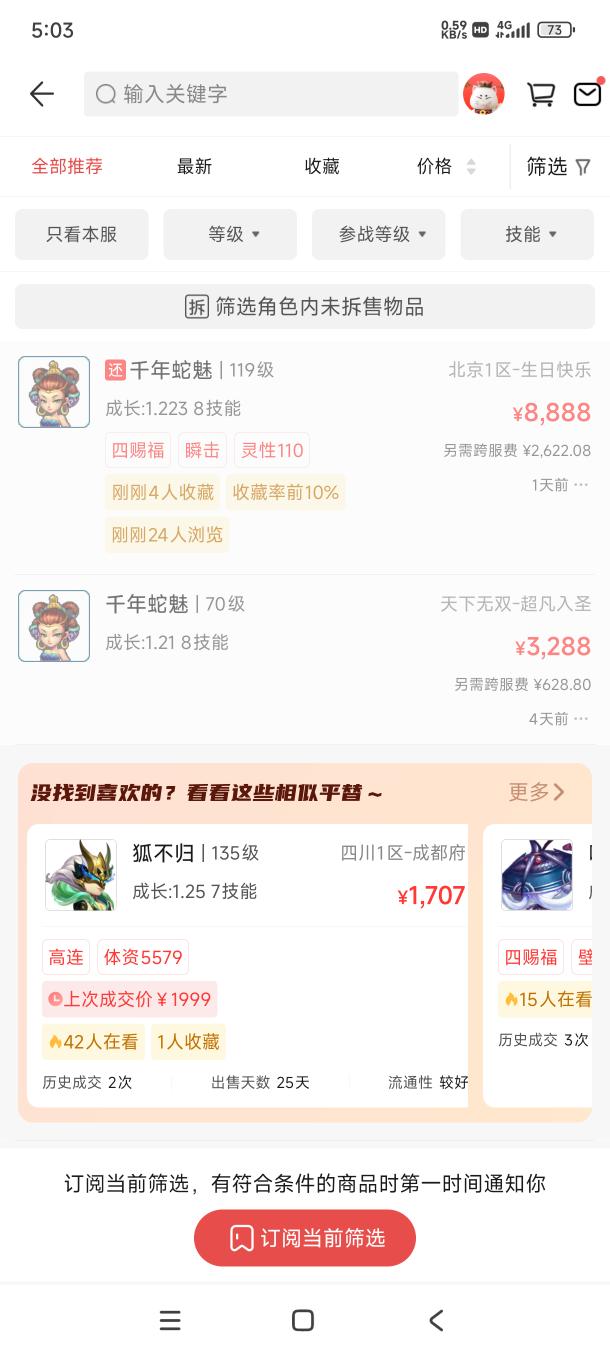This screenshot has height=1356, width=610.
Task: Tap 筛选角色内未拆售物品 button
Action: 305,307
